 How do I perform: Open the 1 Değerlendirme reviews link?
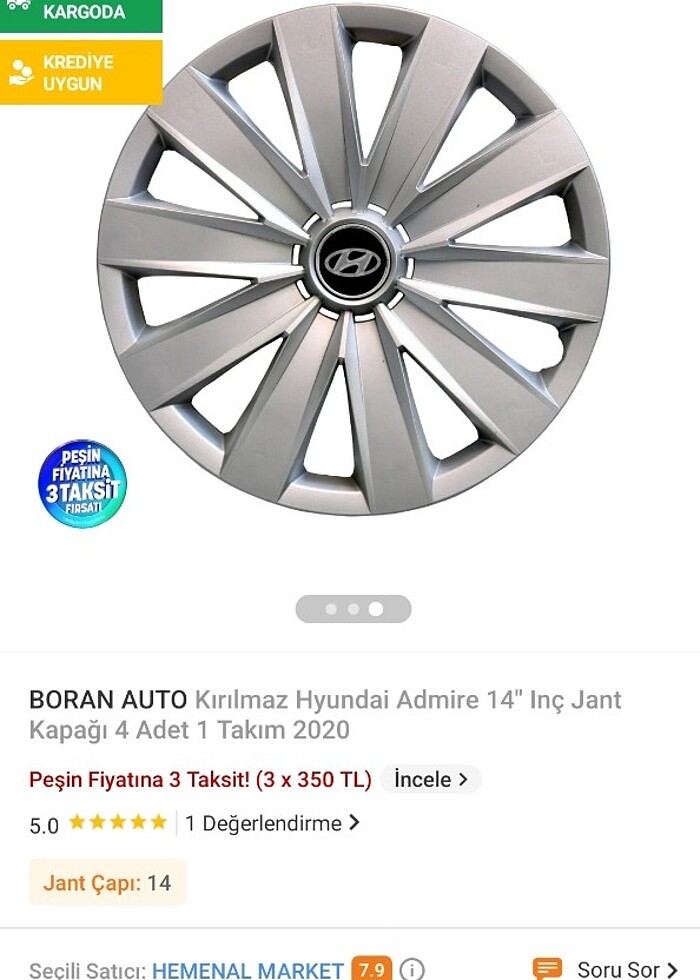[272, 824]
